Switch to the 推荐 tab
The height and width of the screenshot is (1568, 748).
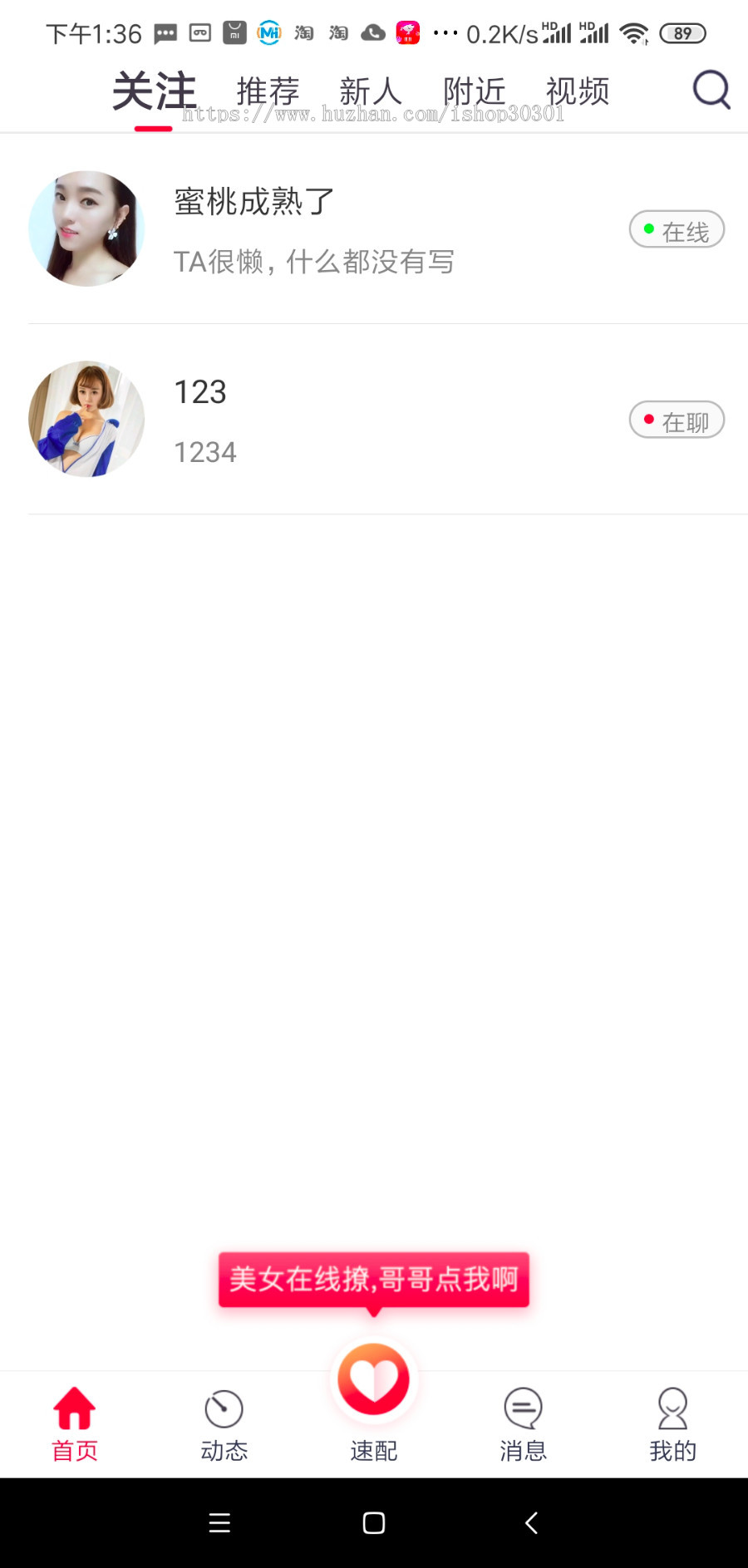(x=267, y=91)
